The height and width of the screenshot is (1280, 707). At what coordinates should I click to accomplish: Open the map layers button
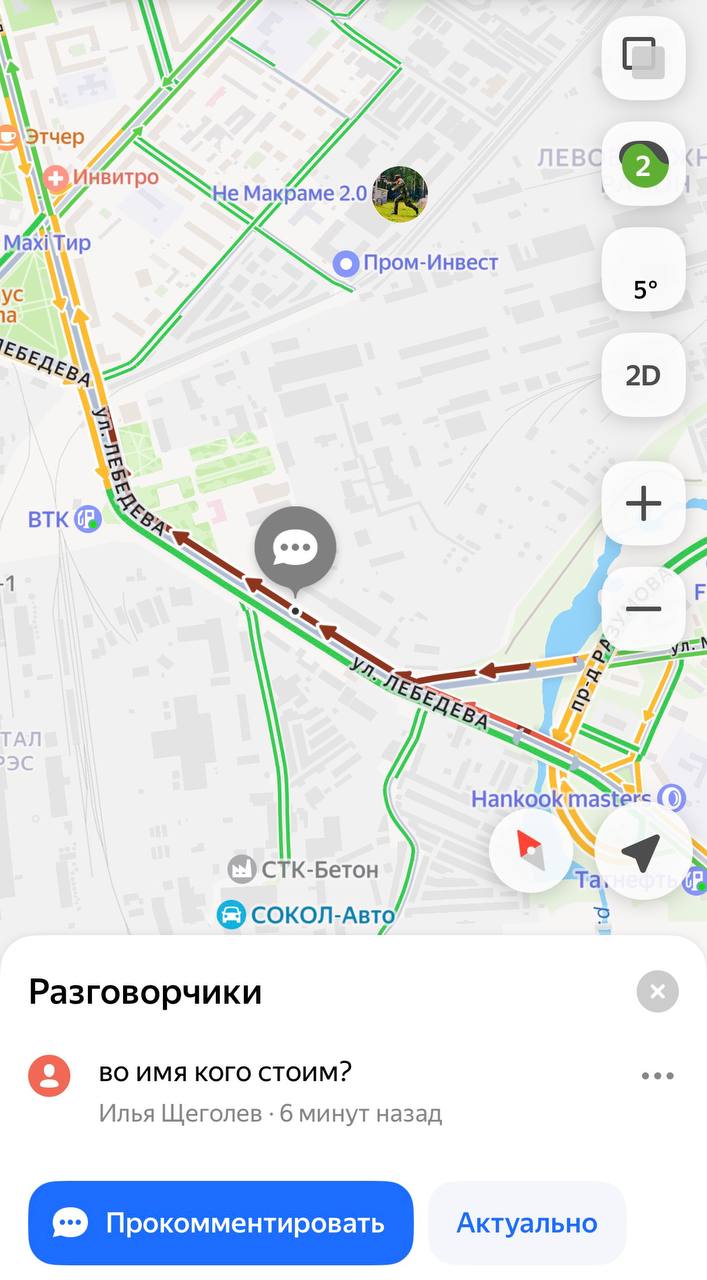[643, 58]
